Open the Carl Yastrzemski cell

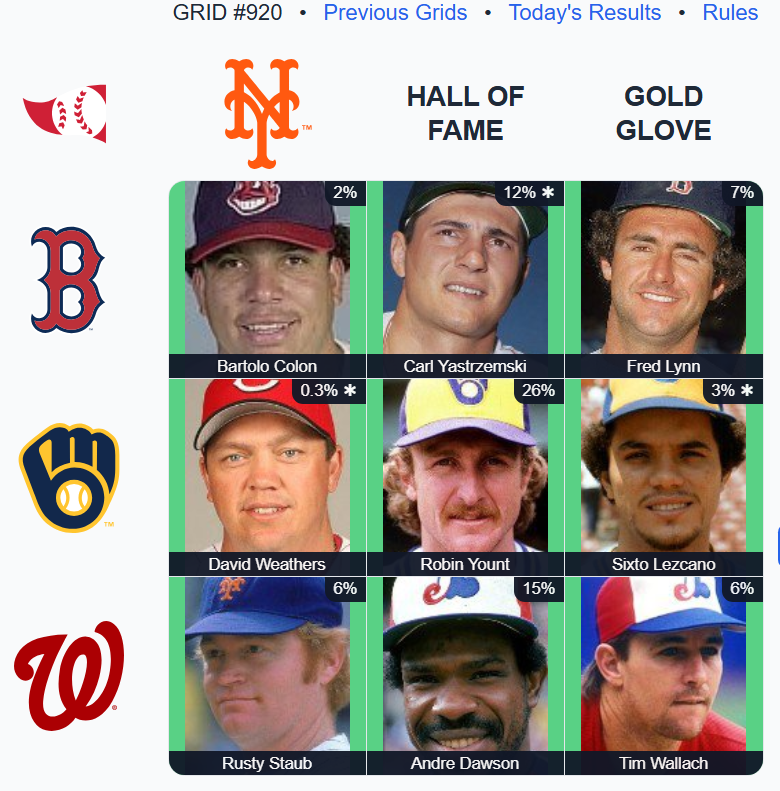pos(465,278)
